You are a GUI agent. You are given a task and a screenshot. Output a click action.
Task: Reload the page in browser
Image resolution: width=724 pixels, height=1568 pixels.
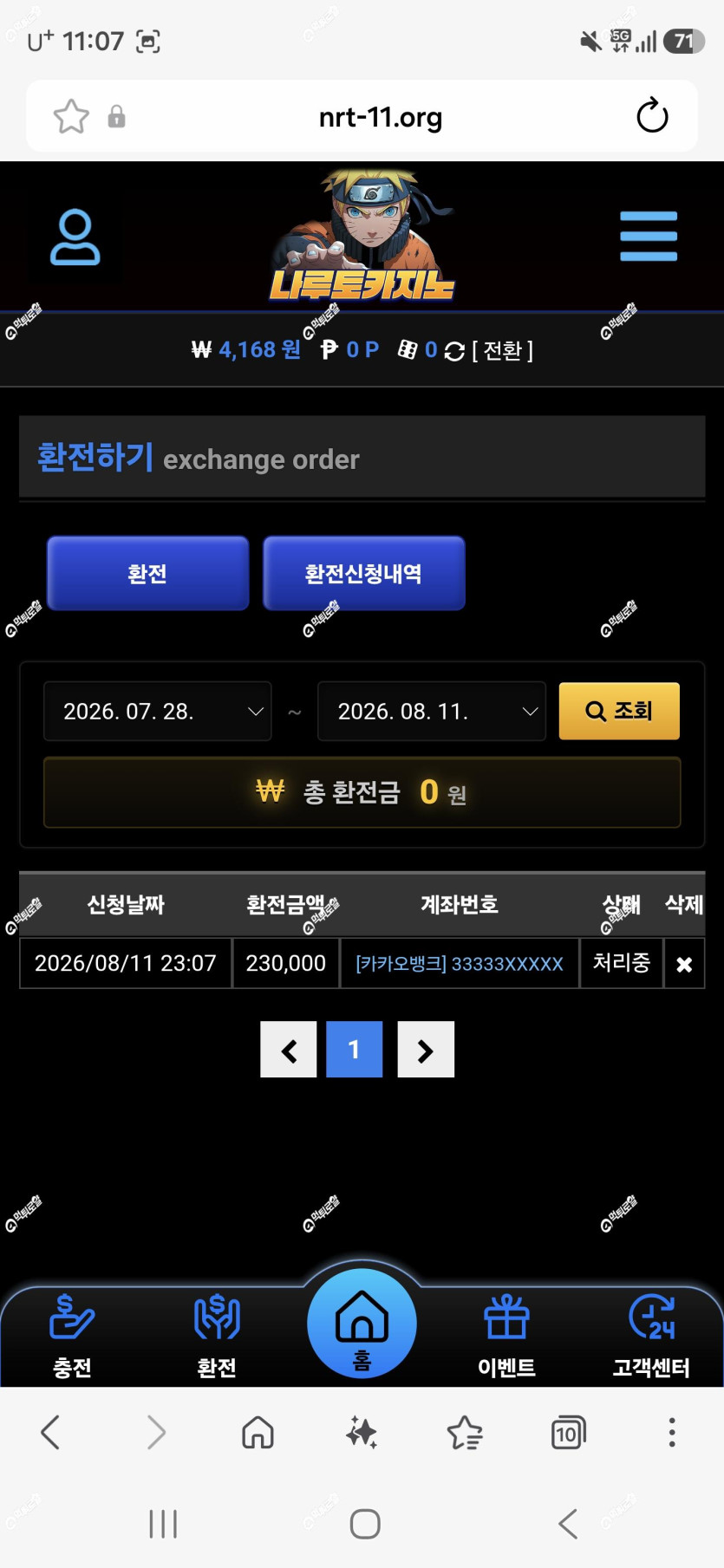click(x=652, y=116)
